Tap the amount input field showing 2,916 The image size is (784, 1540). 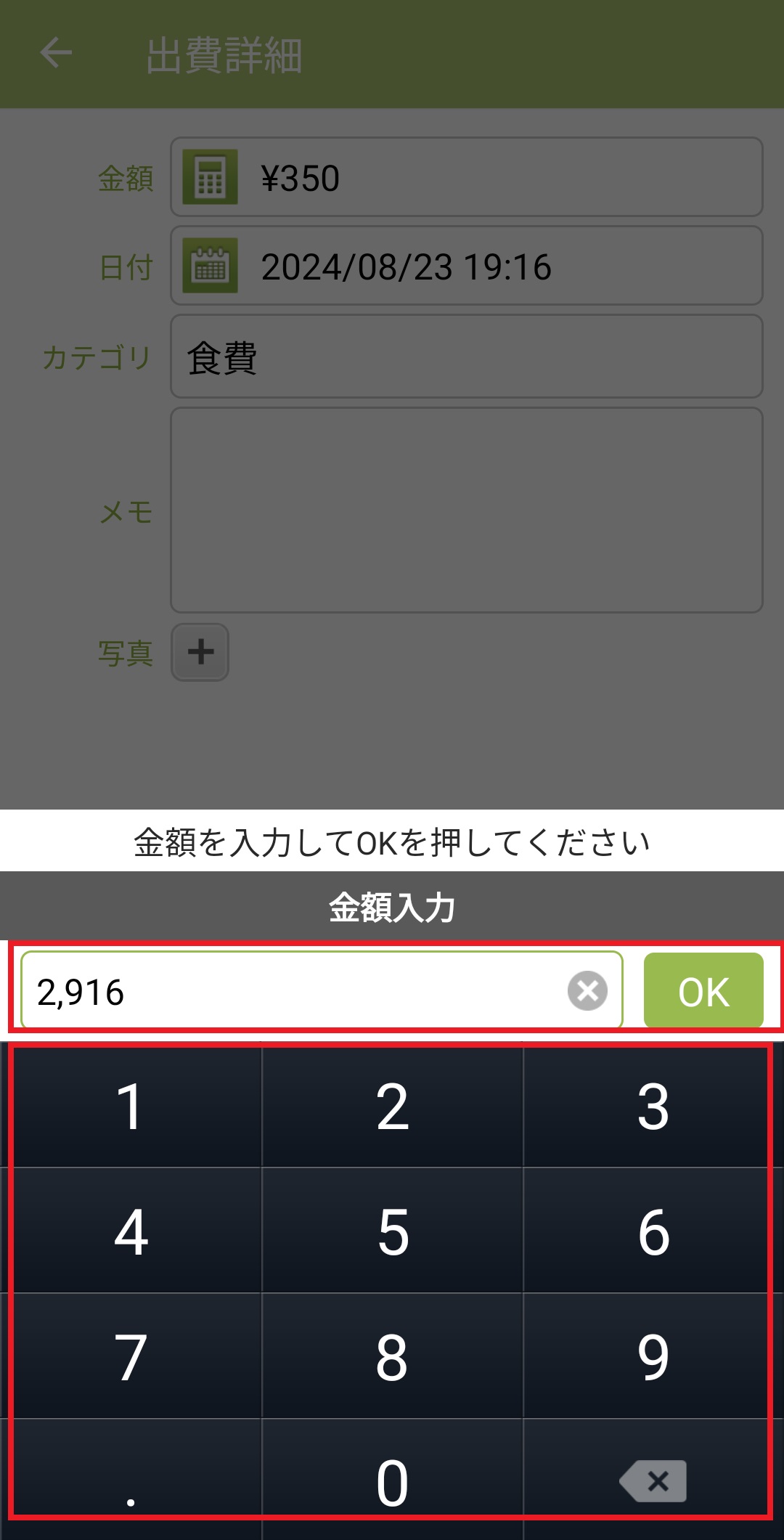tap(290, 991)
